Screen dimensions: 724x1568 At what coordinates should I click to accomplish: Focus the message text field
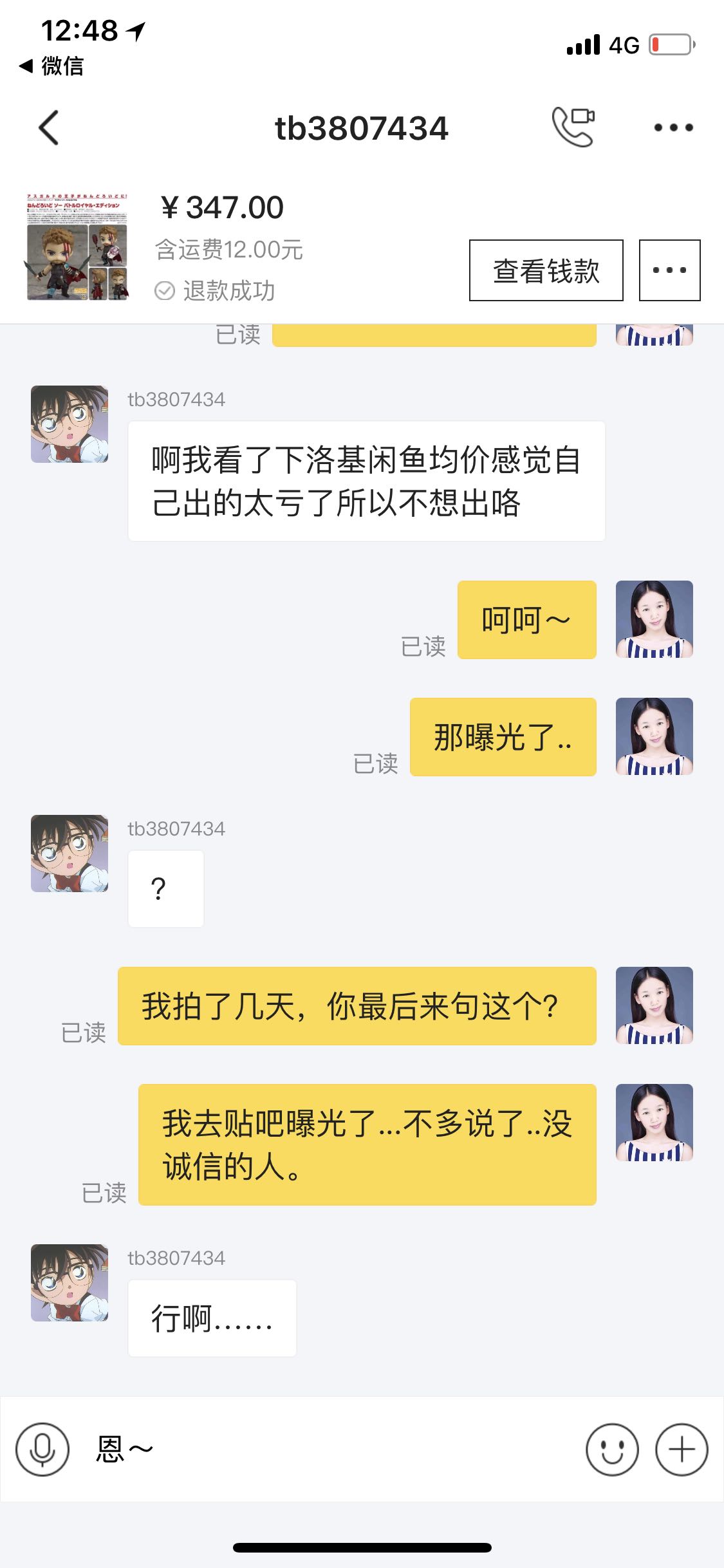point(335,1449)
